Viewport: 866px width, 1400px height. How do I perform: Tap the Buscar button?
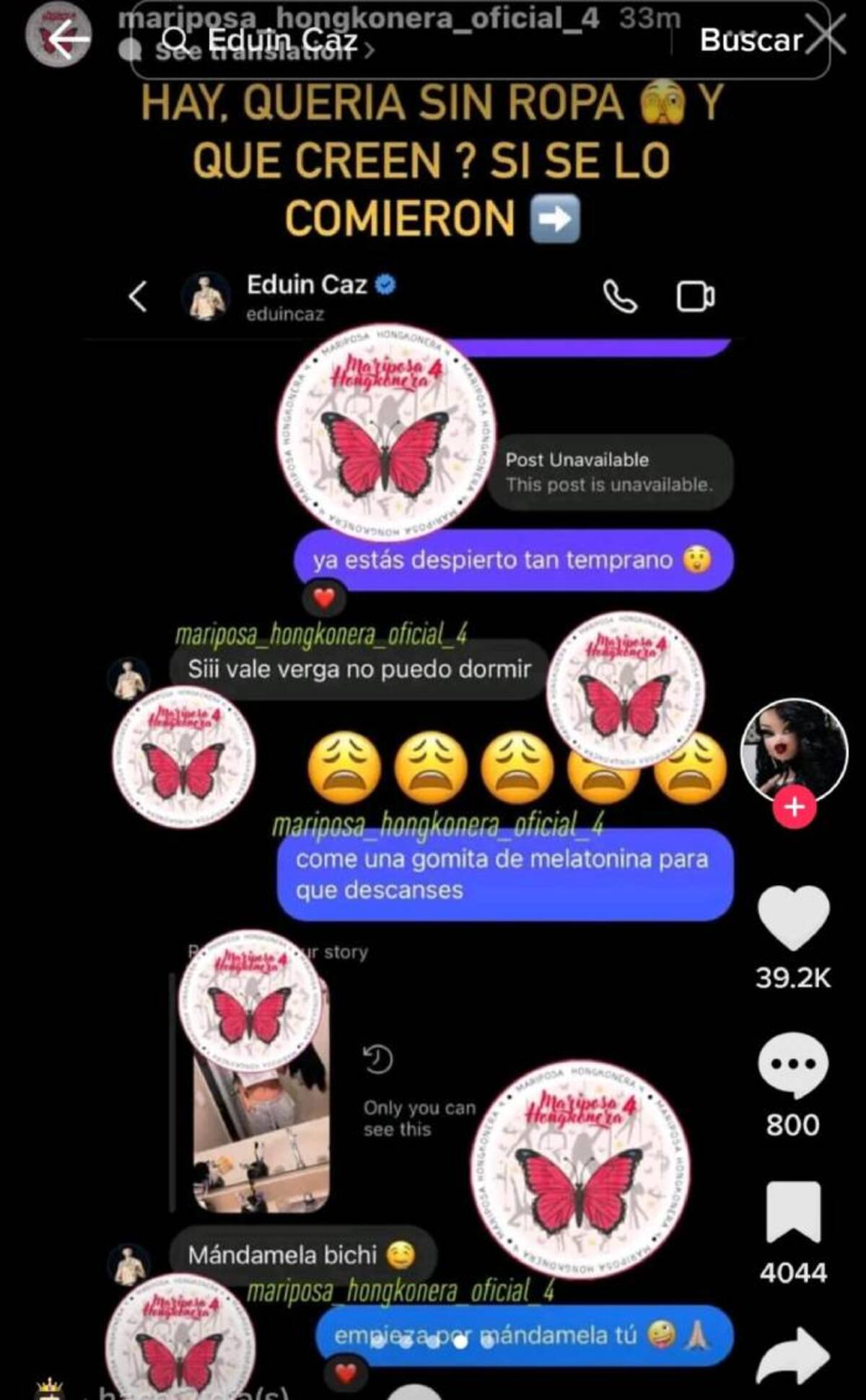point(751,40)
